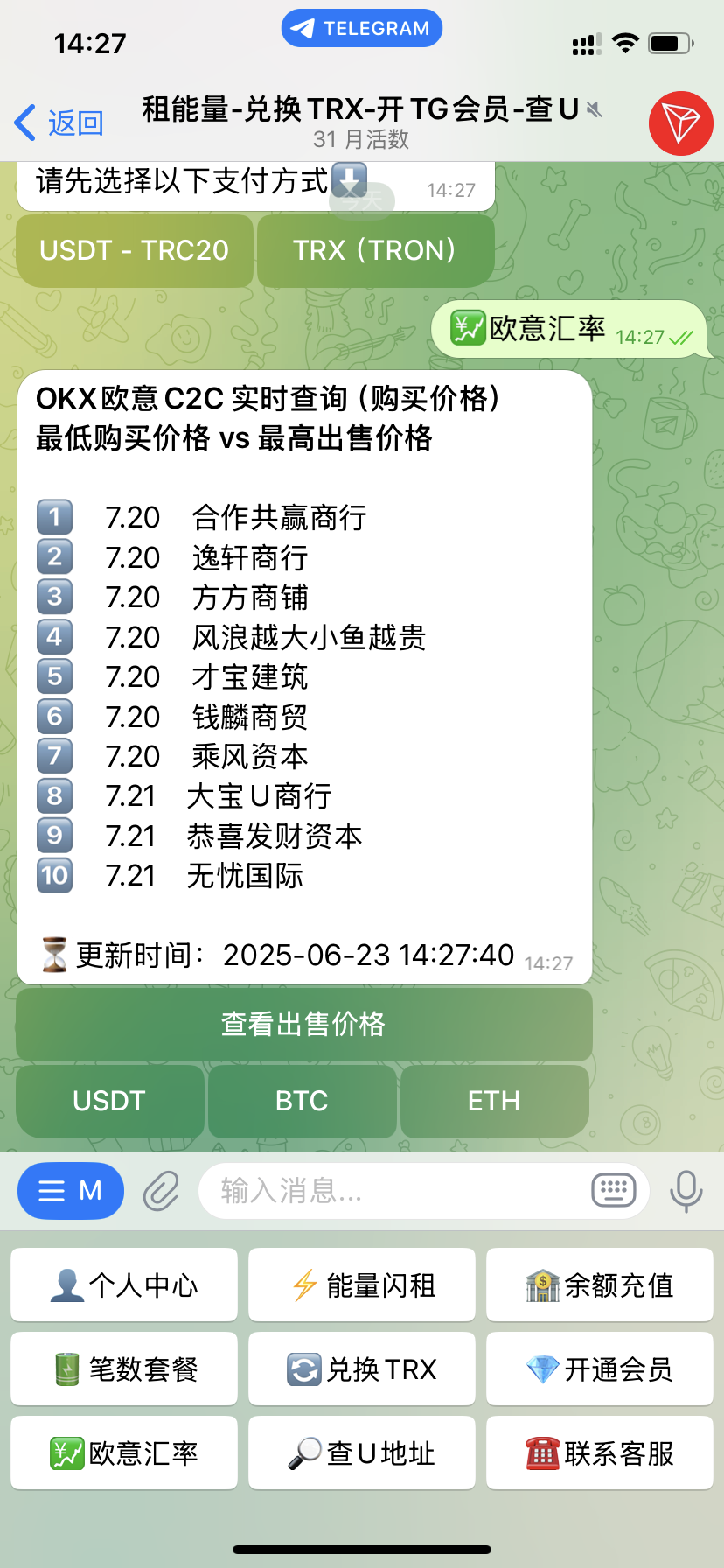Tap 兑换 TRX keyboard button
724x1568 pixels.
click(362, 1369)
